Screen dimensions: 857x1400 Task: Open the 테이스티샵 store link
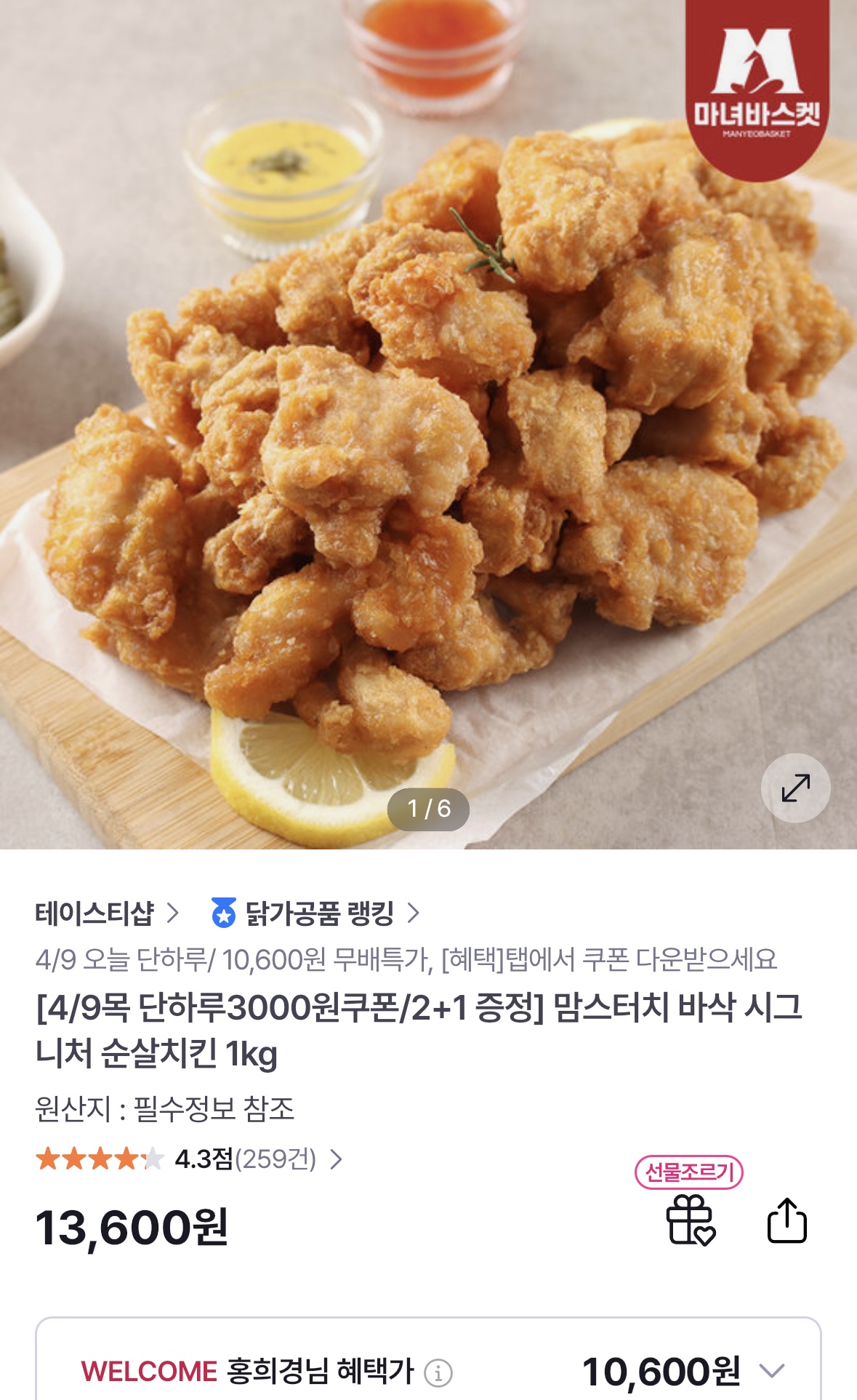coord(107,913)
